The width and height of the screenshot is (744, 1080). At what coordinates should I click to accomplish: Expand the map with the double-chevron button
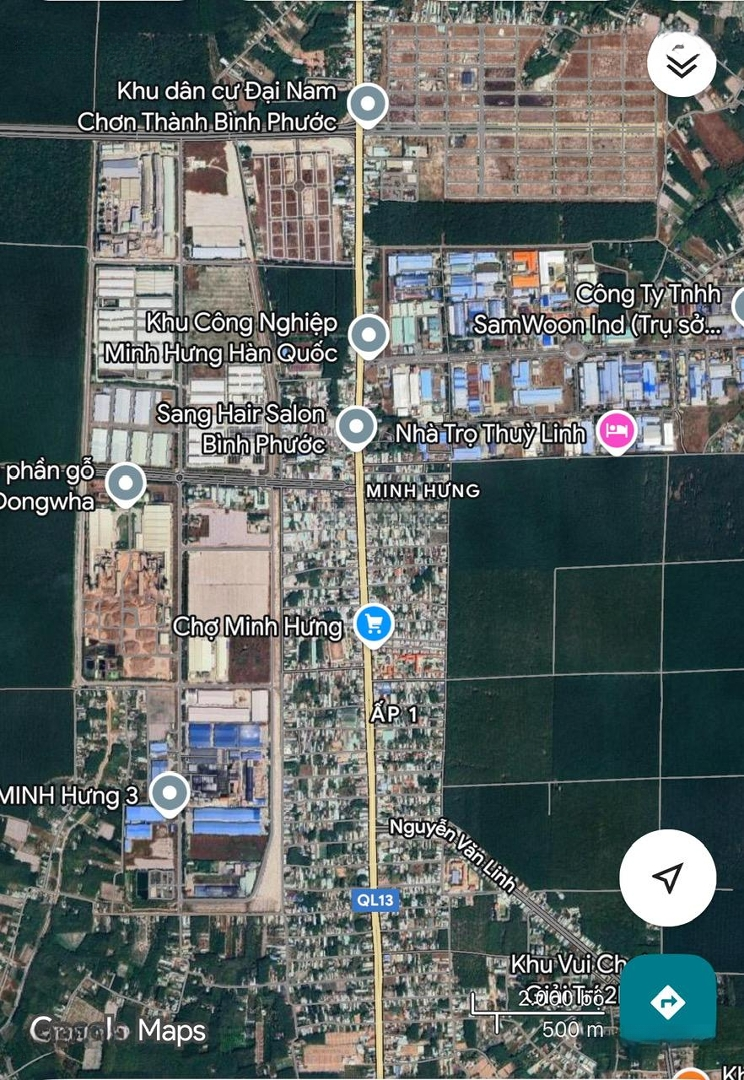(681, 64)
